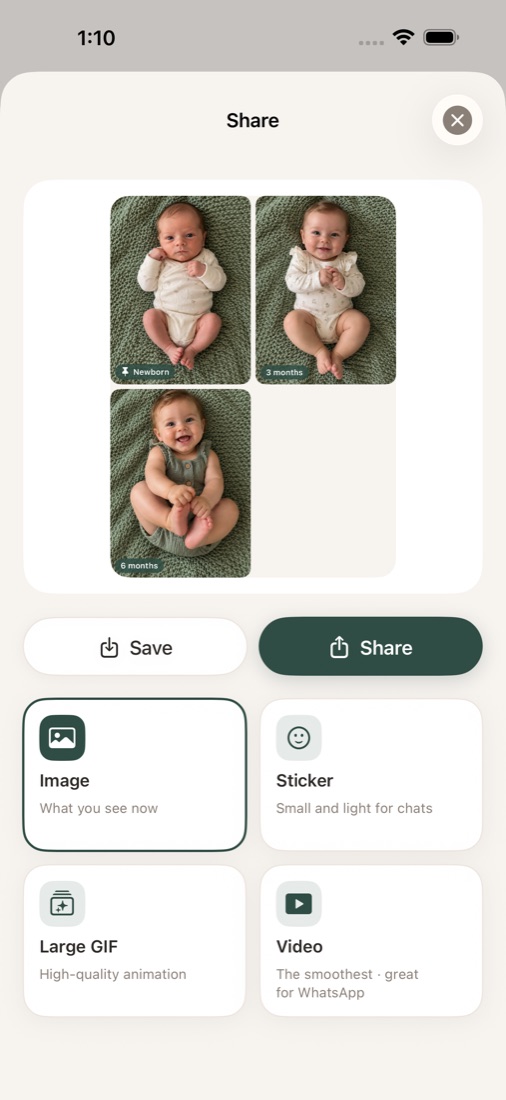Screen dimensions: 506x1100
Task: Tap the green Share button
Action: [371, 647]
